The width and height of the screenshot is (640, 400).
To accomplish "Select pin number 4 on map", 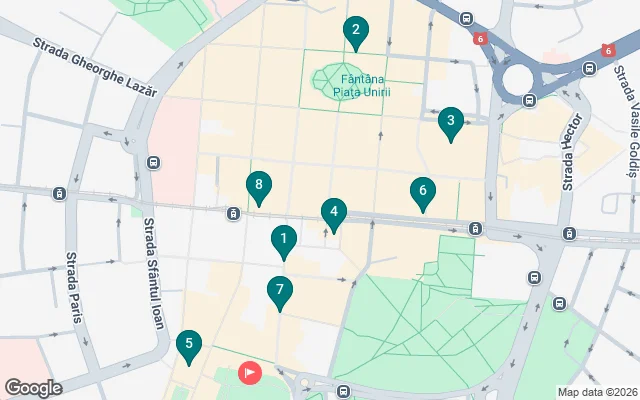I will tap(334, 213).
